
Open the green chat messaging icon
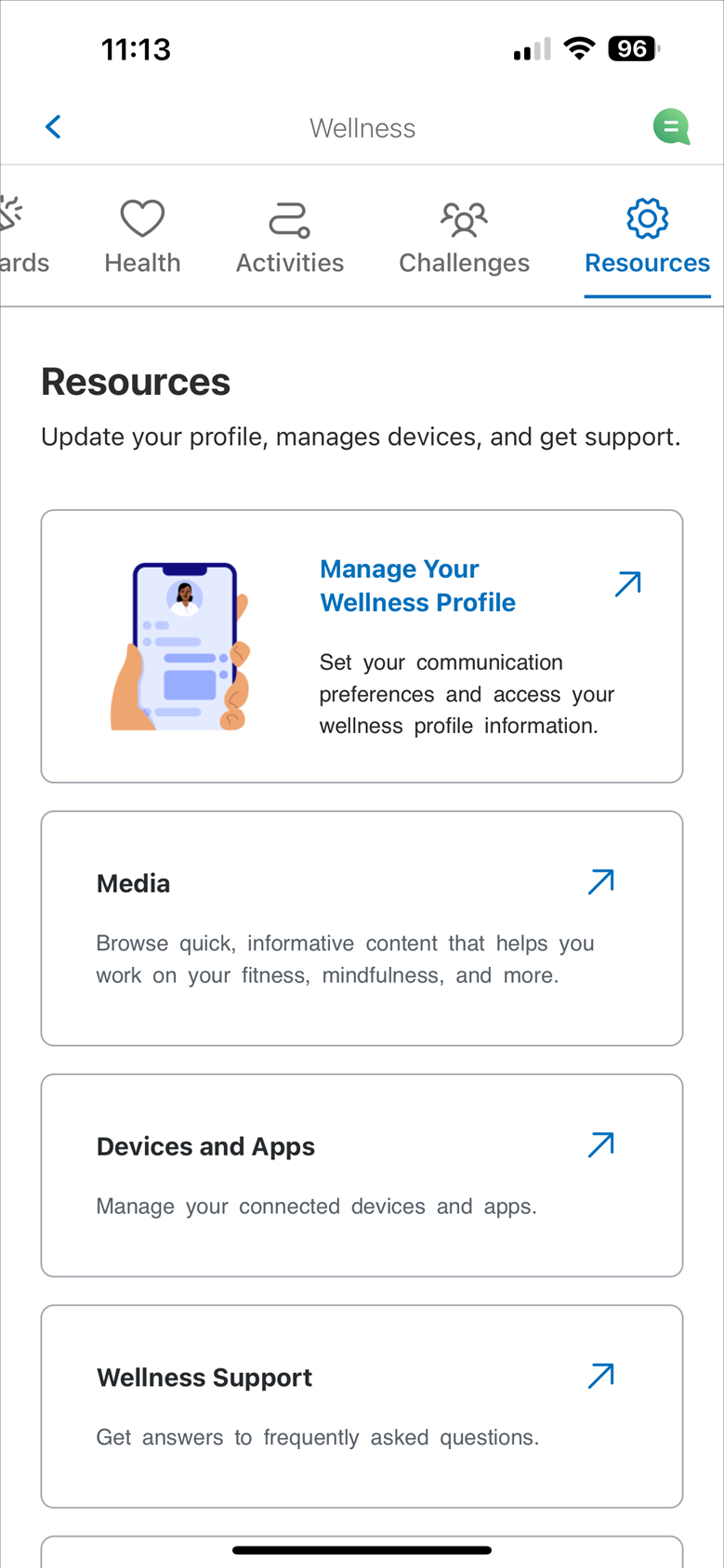click(671, 126)
